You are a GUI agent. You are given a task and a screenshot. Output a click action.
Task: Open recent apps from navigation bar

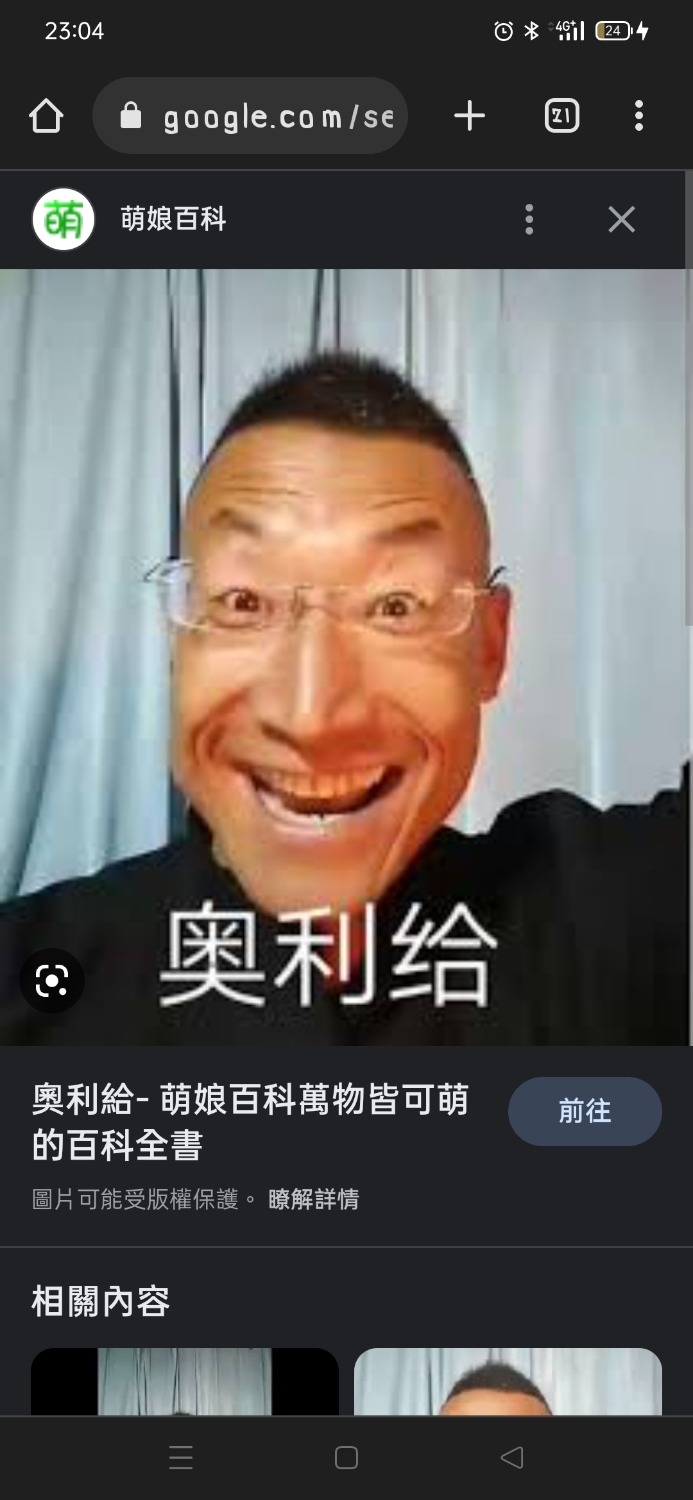point(181,1458)
